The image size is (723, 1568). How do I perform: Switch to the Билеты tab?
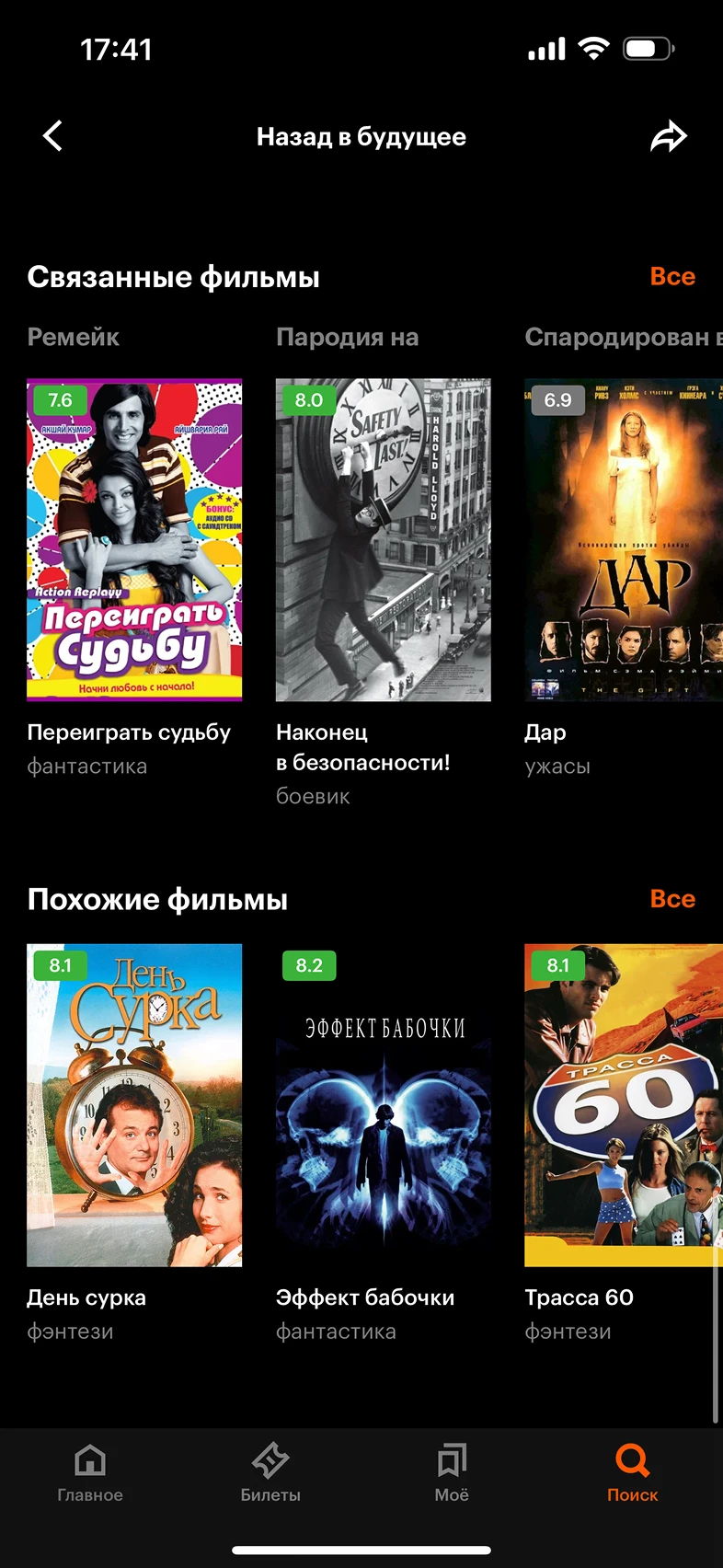pos(270,1472)
